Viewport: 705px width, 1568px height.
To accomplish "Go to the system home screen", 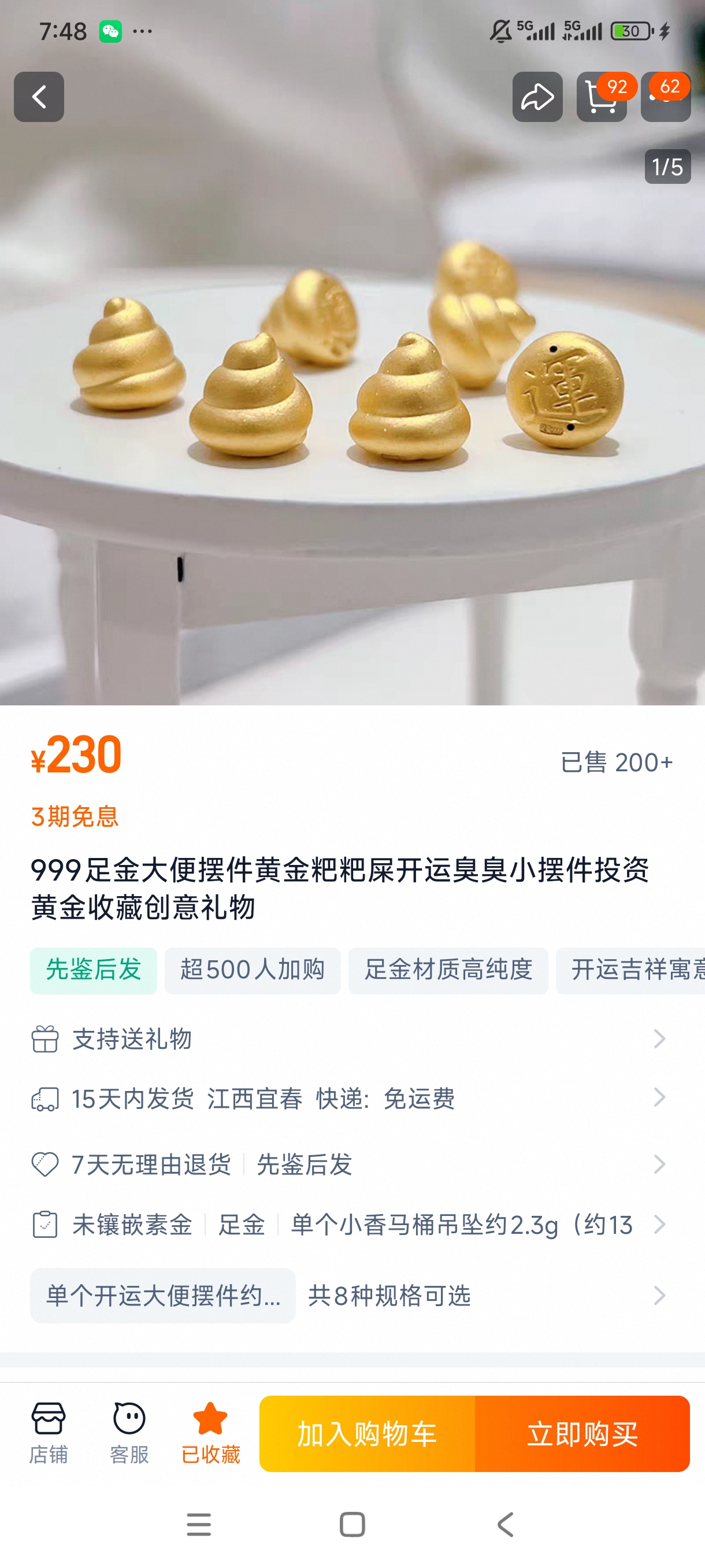I will point(352,1524).
